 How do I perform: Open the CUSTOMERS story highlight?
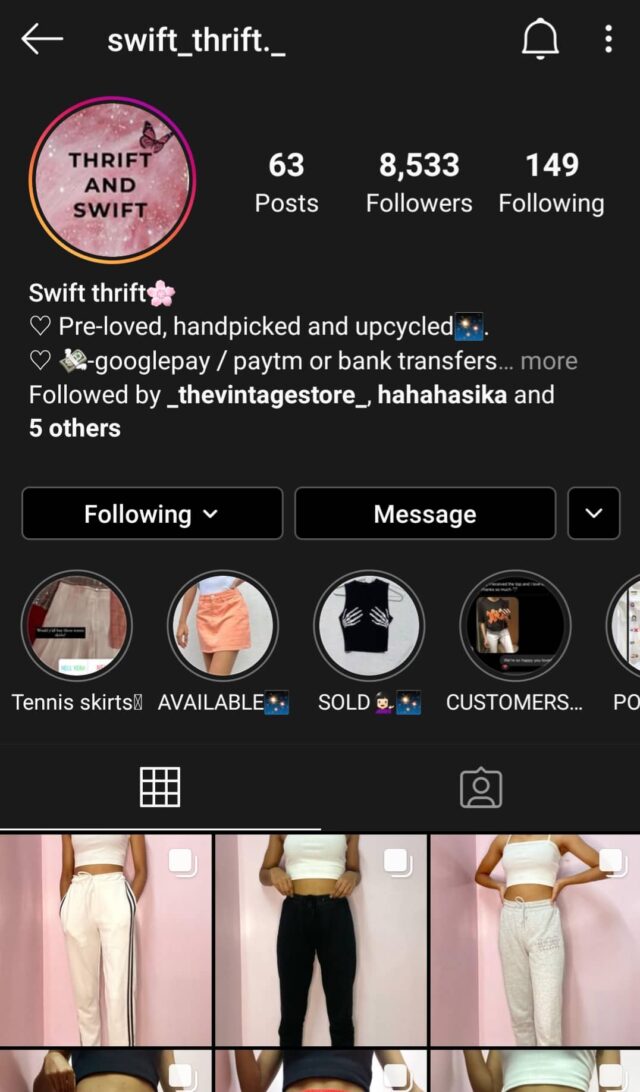(x=514, y=627)
